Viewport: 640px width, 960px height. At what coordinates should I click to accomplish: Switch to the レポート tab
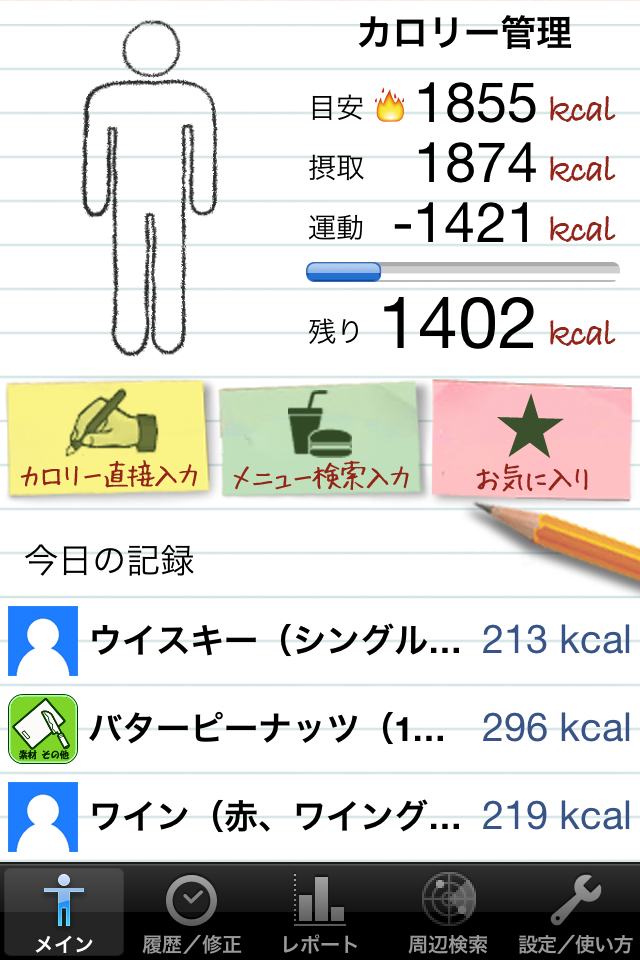click(x=320, y=912)
